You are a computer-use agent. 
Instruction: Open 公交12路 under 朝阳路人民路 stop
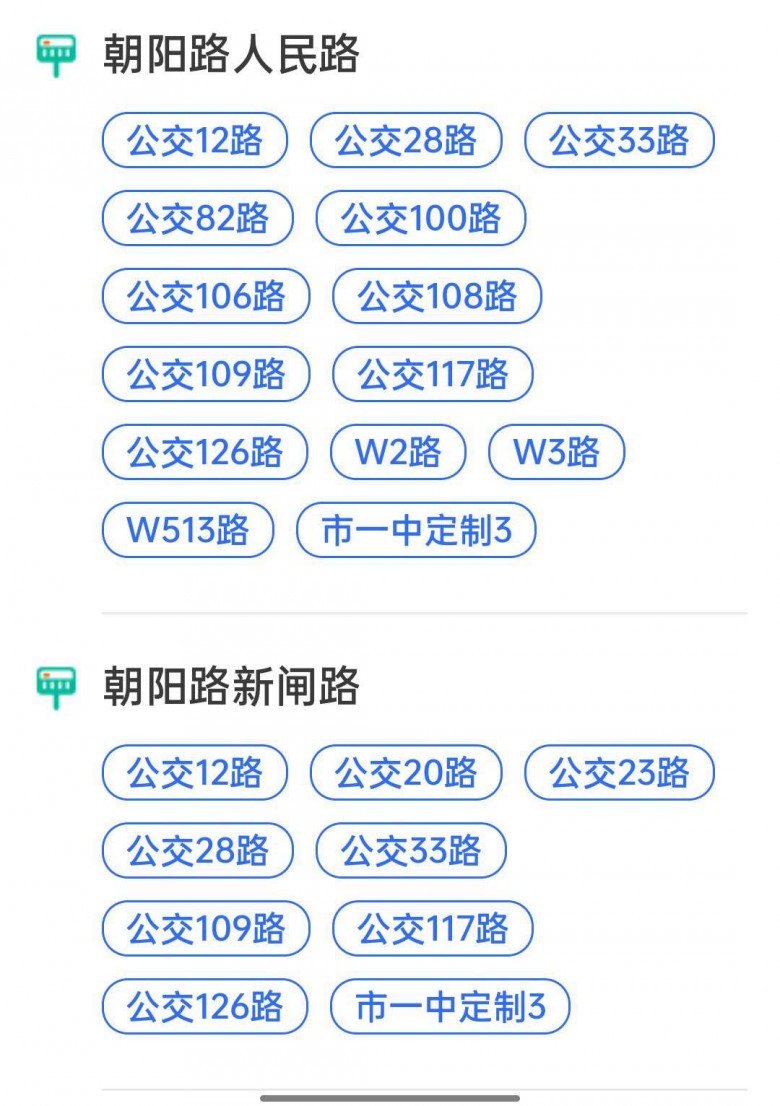195,140
